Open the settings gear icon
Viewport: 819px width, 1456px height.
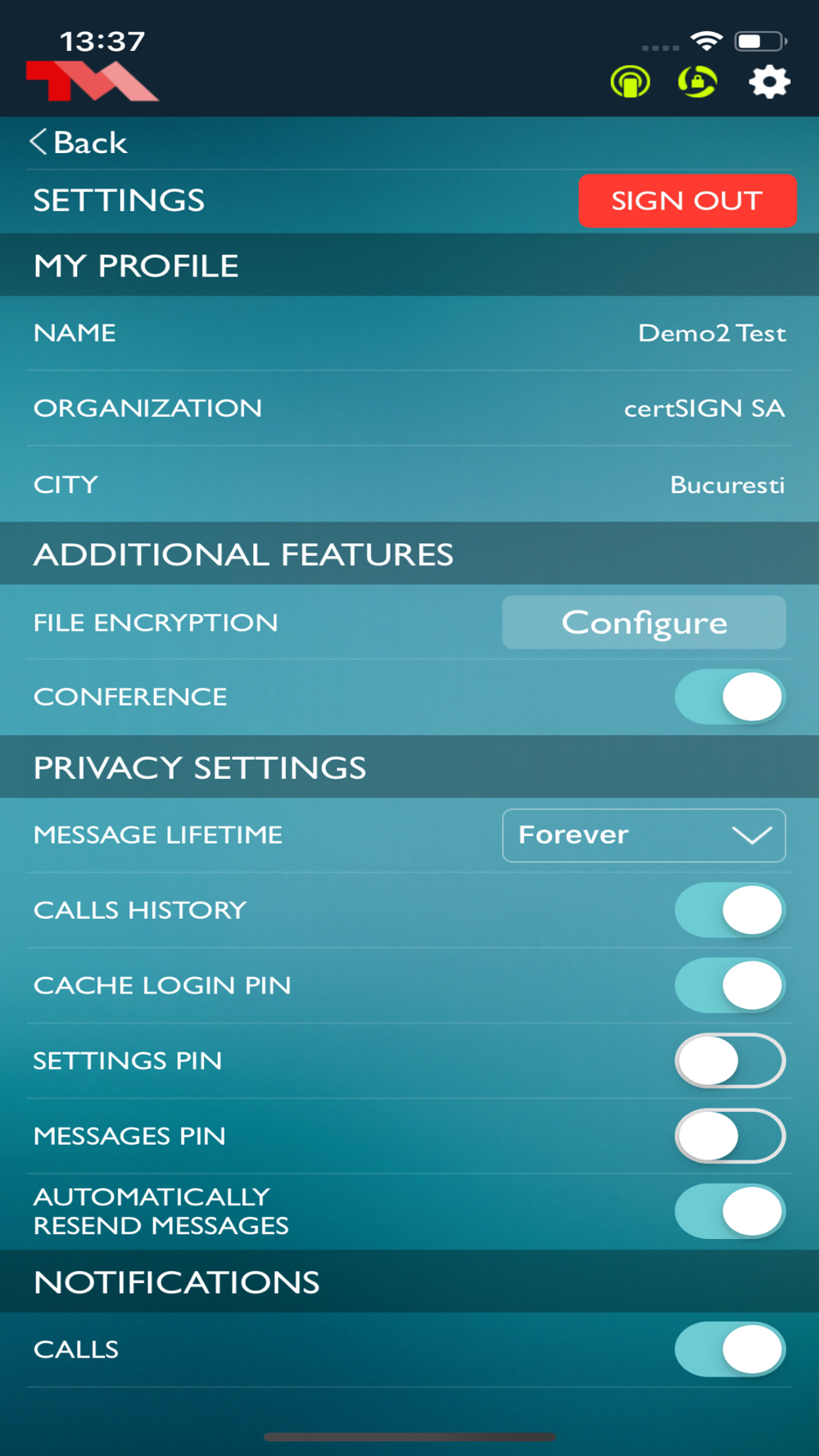click(769, 82)
